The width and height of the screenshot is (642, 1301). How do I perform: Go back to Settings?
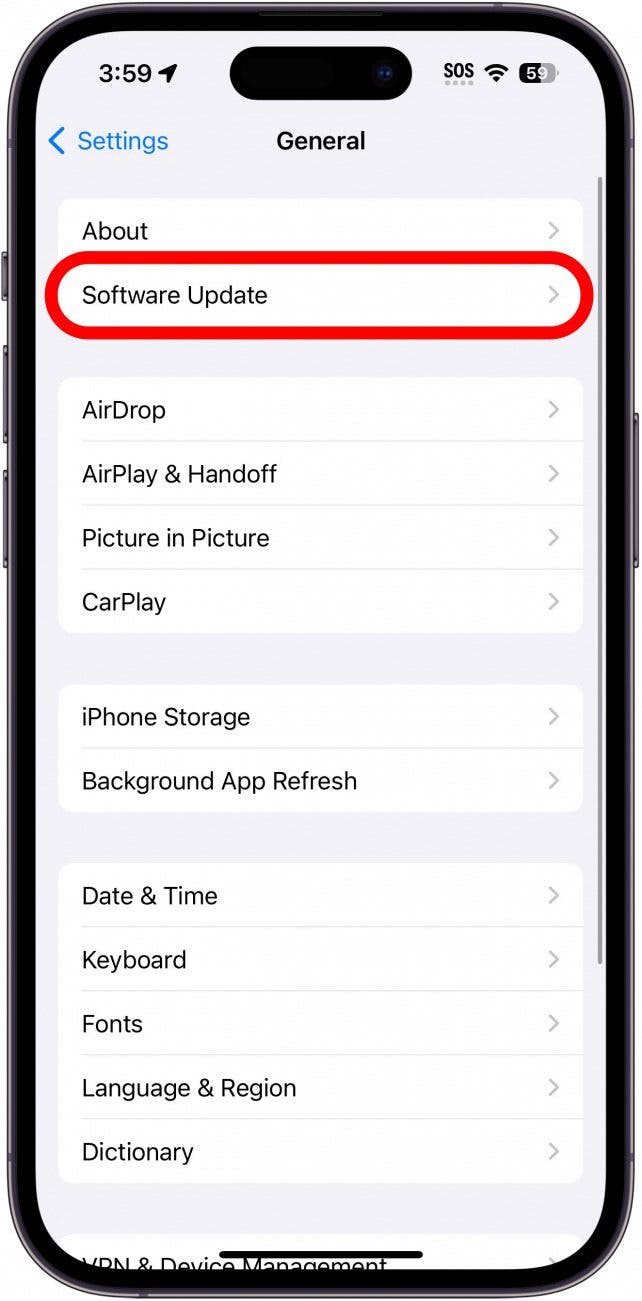[108, 141]
